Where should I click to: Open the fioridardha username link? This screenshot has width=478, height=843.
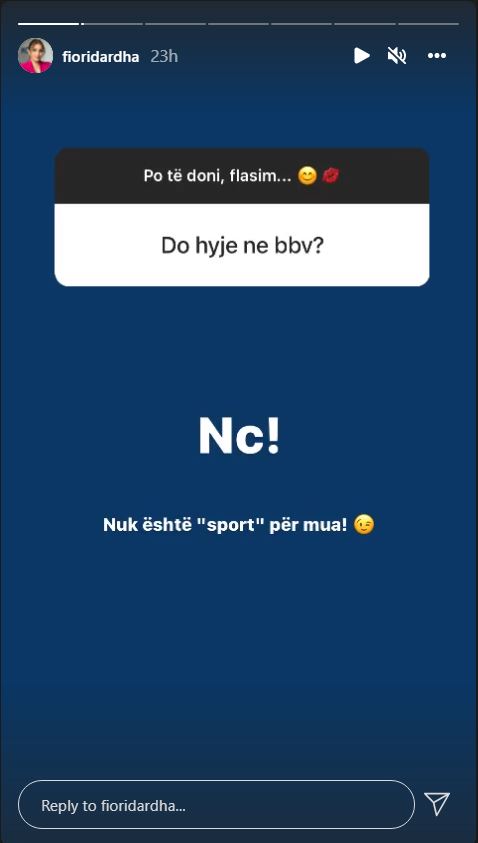[x=101, y=56]
